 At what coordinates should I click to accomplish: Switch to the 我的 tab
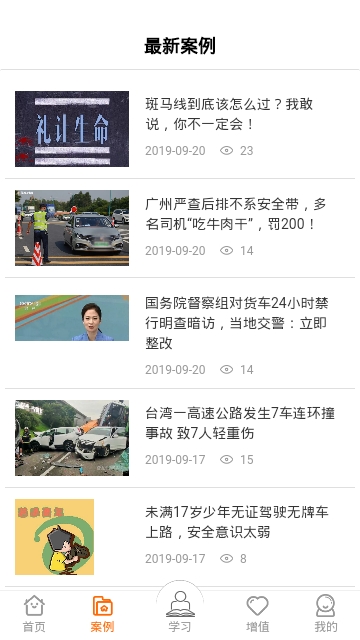pyautogui.click(x=326, y=614)
